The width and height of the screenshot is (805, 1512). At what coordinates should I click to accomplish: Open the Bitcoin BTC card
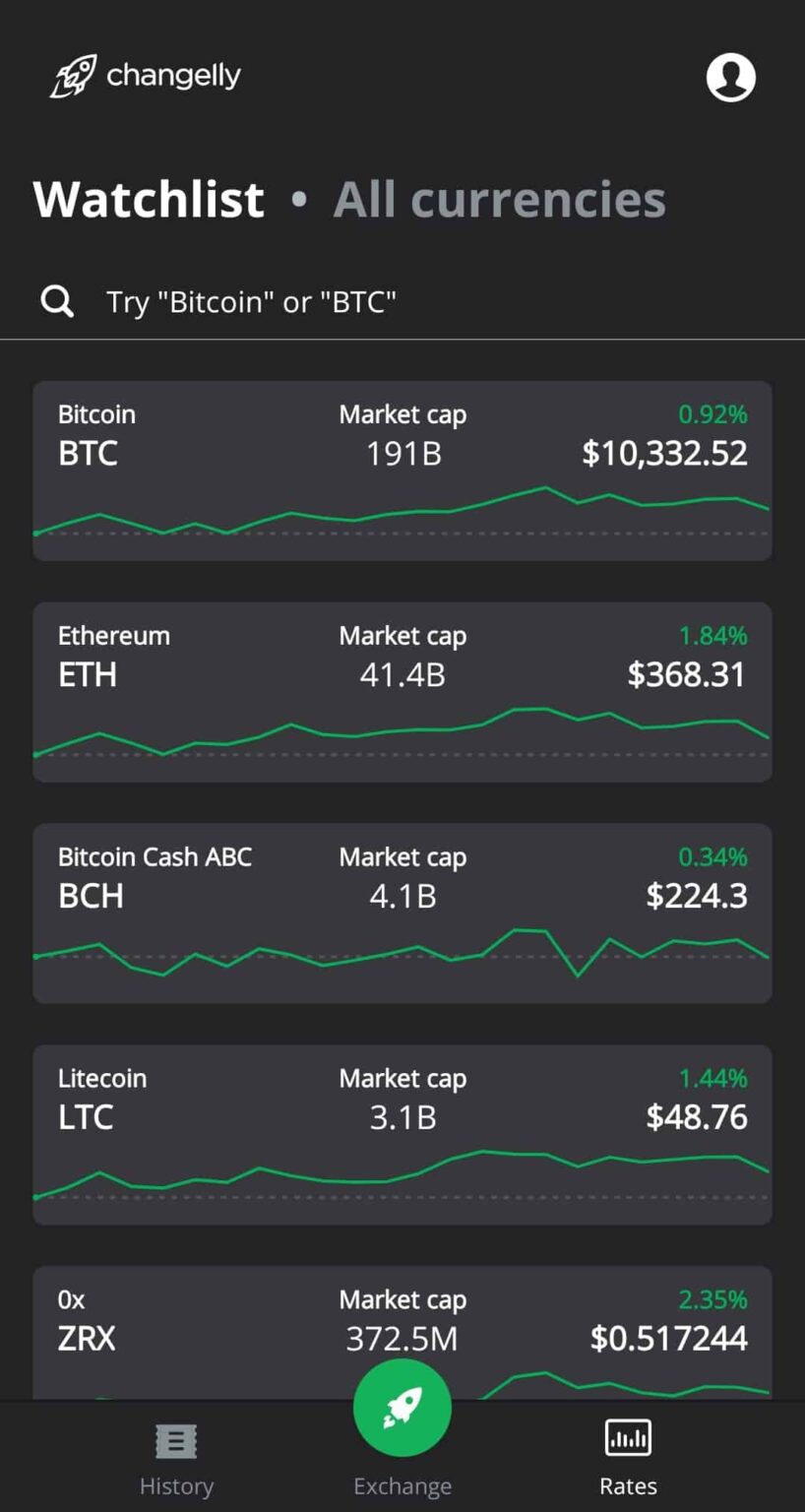tap(402, 471)
